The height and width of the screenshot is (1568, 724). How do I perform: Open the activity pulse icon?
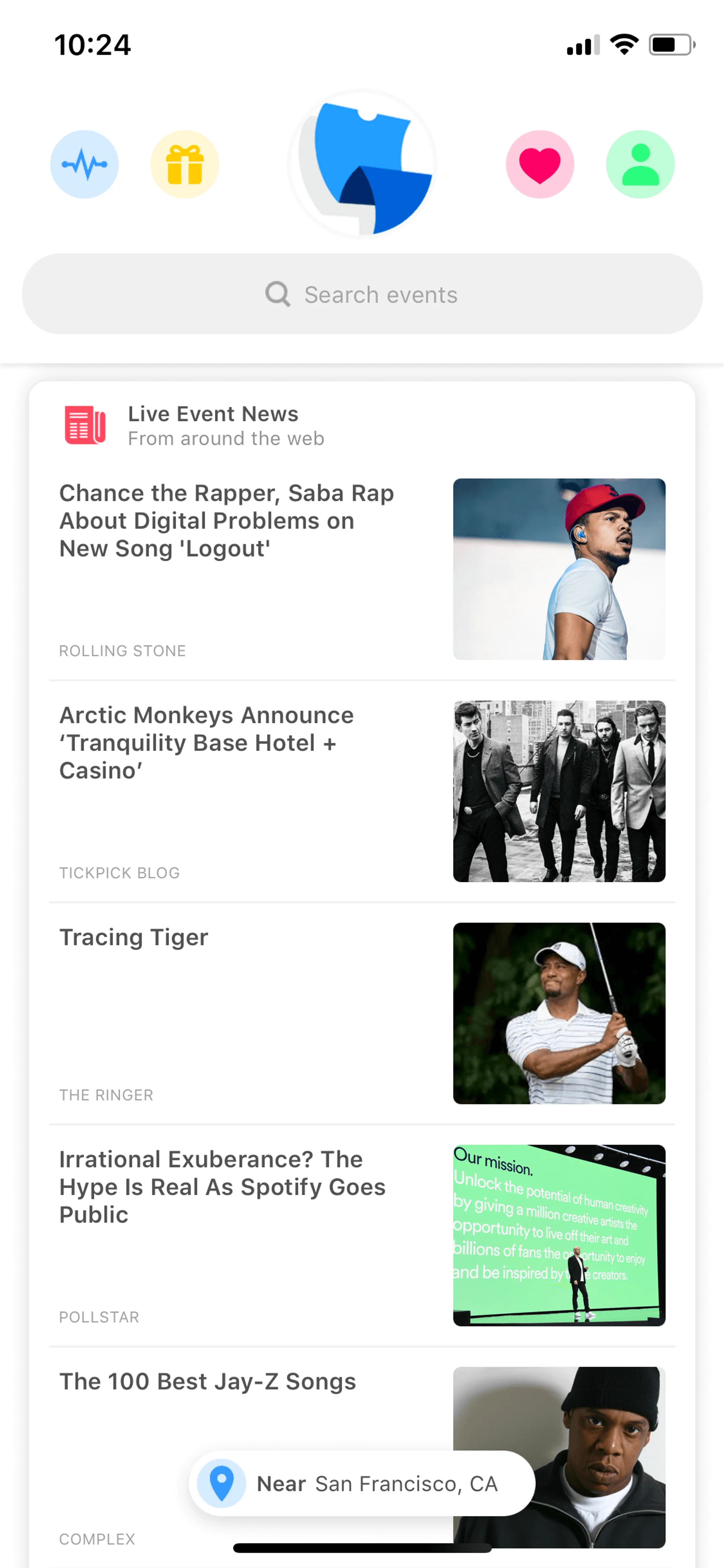point(84,164)
